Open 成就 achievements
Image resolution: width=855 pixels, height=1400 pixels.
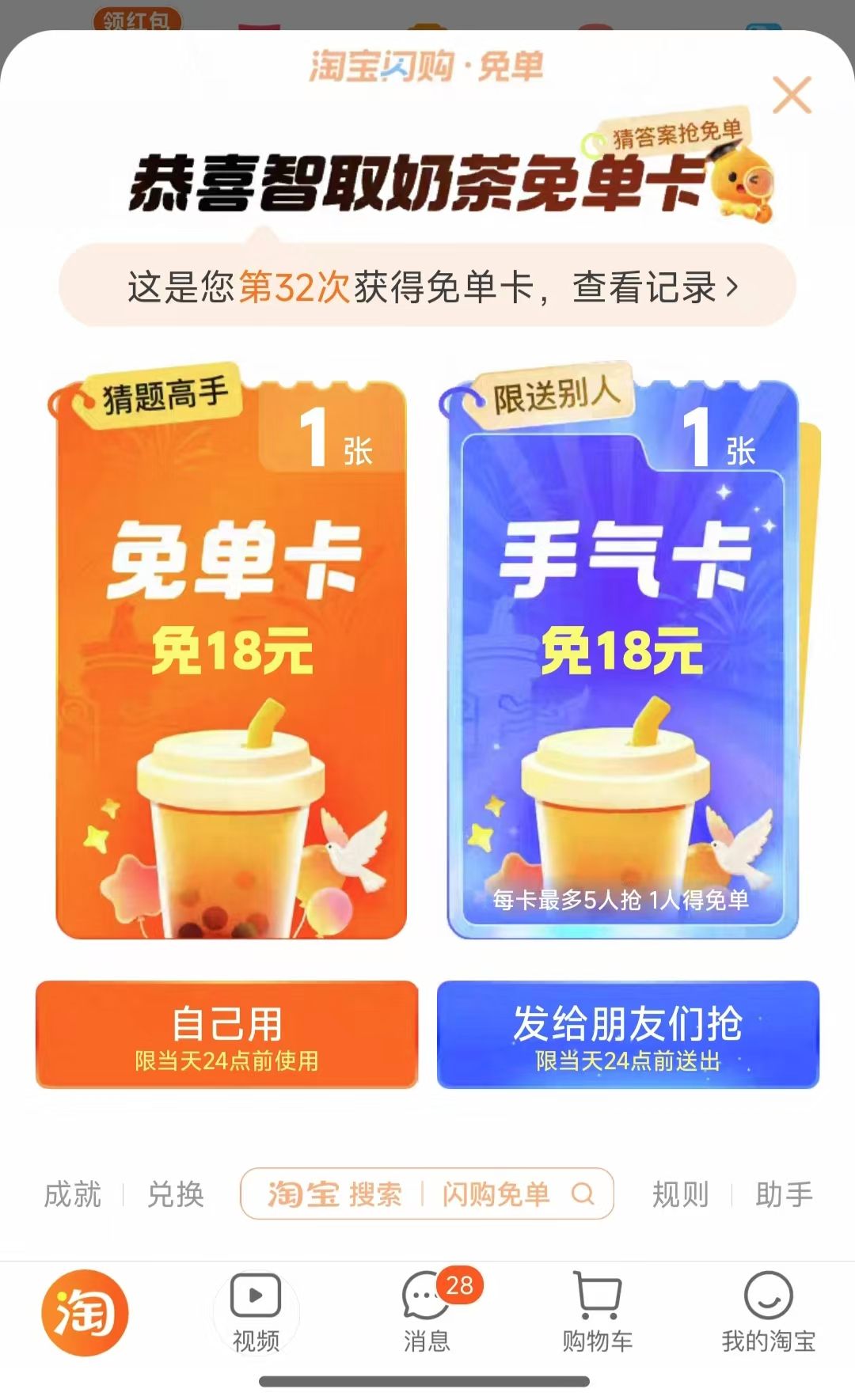pos(72,1194)
